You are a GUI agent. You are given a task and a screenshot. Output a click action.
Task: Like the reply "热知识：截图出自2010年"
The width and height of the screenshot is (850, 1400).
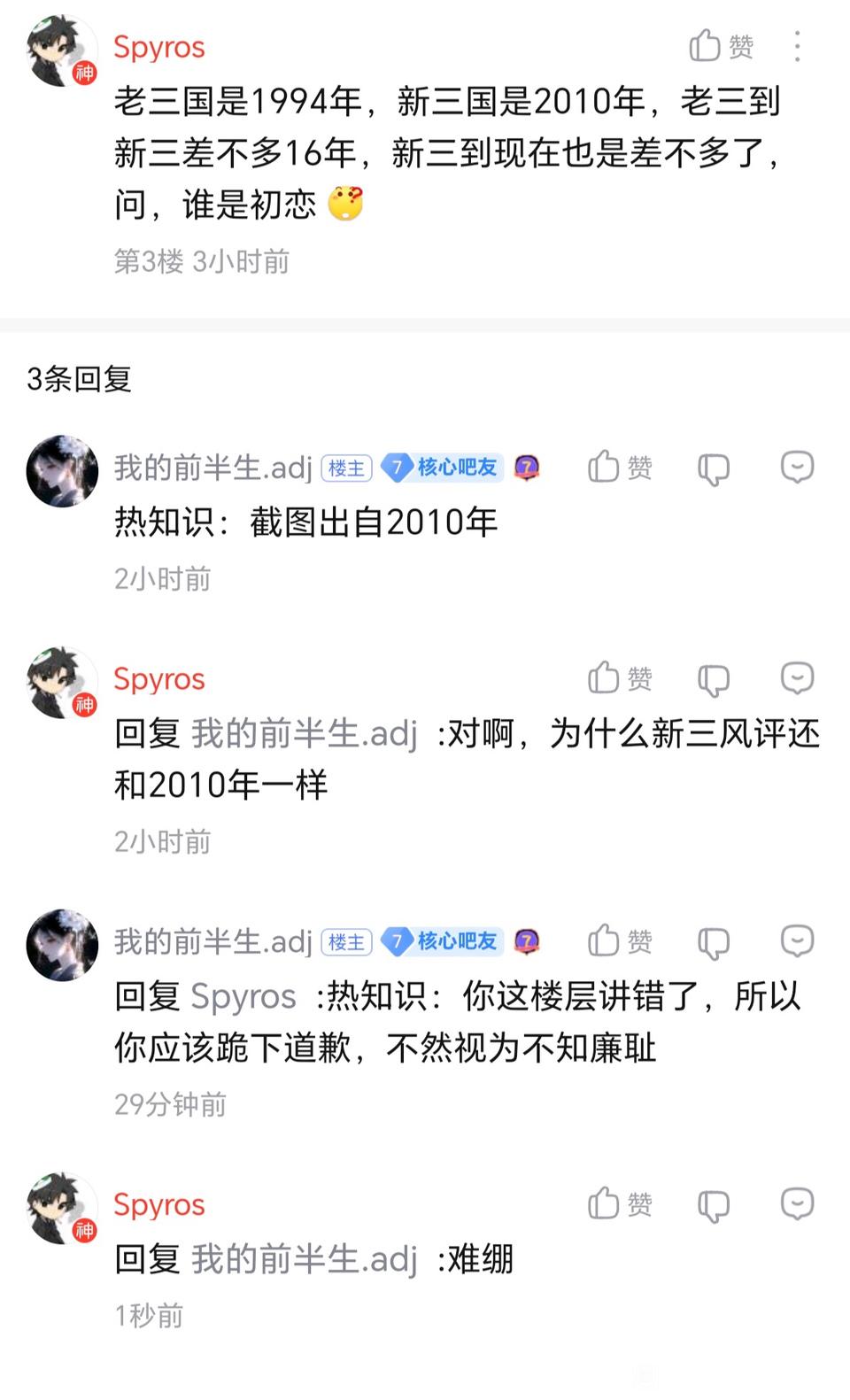[620, 467]
